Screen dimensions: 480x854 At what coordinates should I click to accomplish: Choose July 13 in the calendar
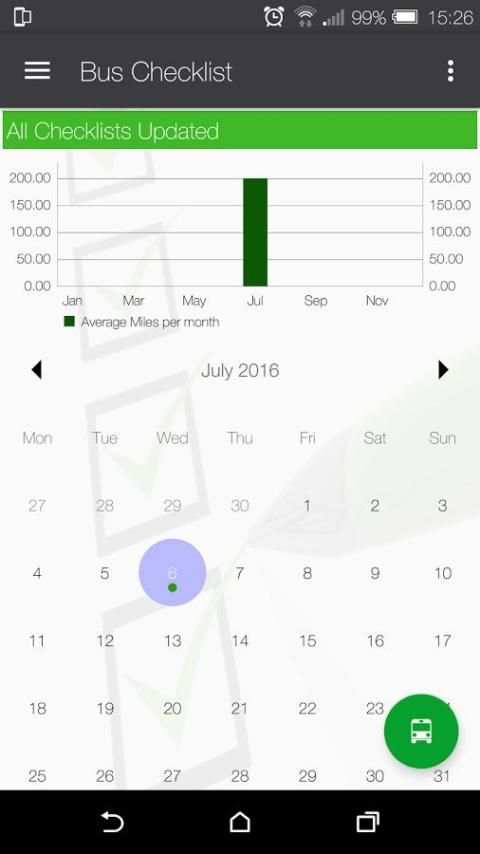click(172, 640)
